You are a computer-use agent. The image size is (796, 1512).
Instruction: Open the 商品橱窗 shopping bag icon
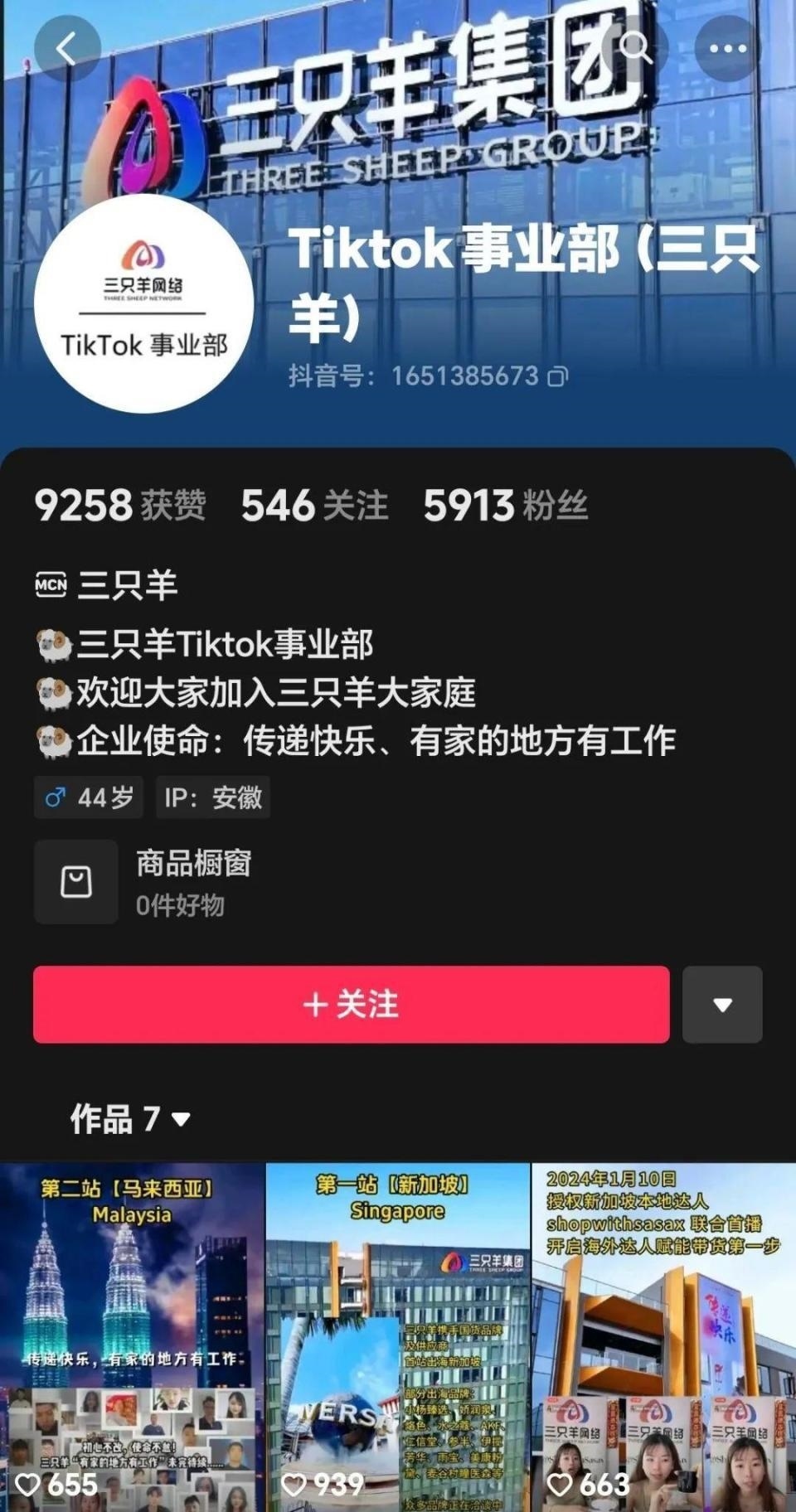[x=75, y=881]
